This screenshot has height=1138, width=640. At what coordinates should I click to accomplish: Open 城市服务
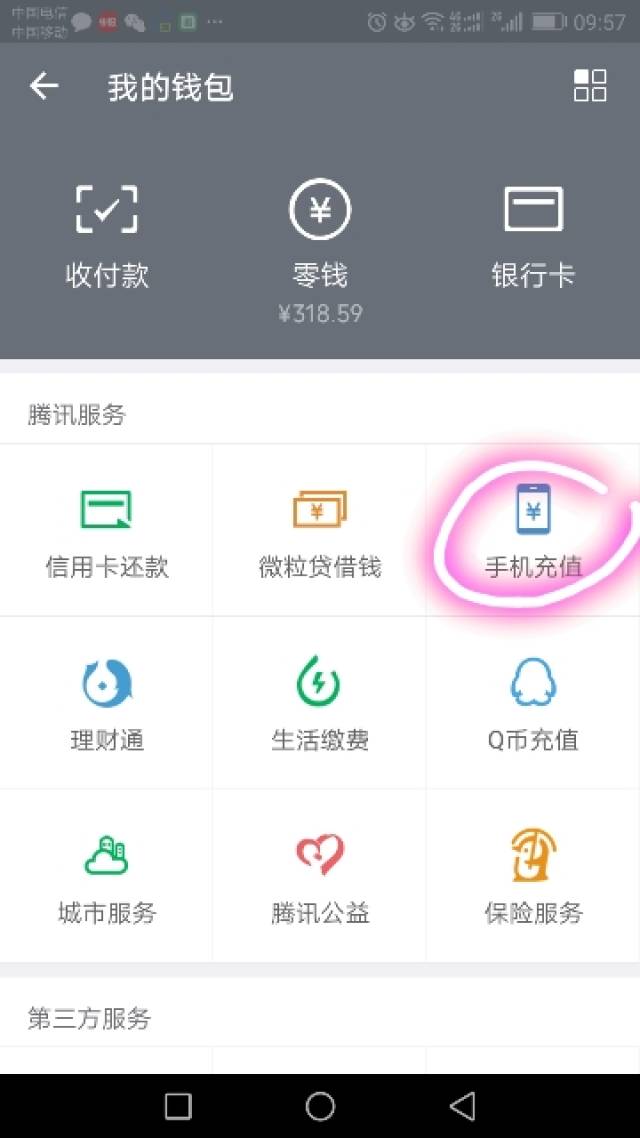click(107, 876)
